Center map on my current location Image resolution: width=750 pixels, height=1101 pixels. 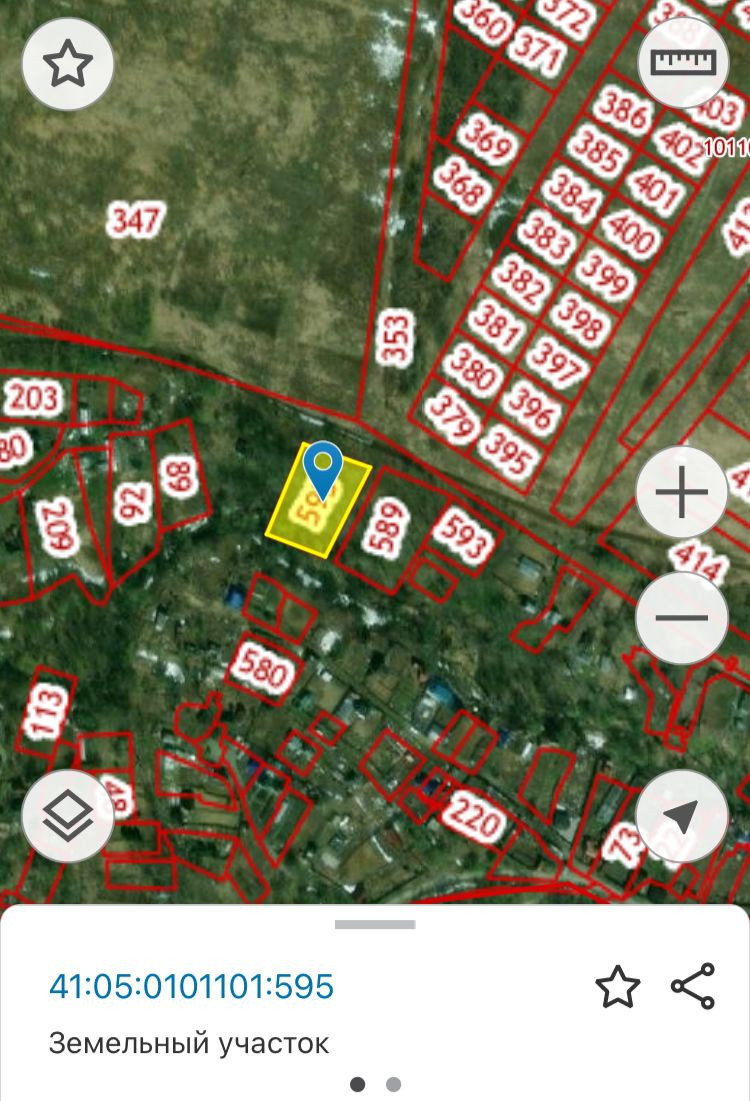(681, 817)
